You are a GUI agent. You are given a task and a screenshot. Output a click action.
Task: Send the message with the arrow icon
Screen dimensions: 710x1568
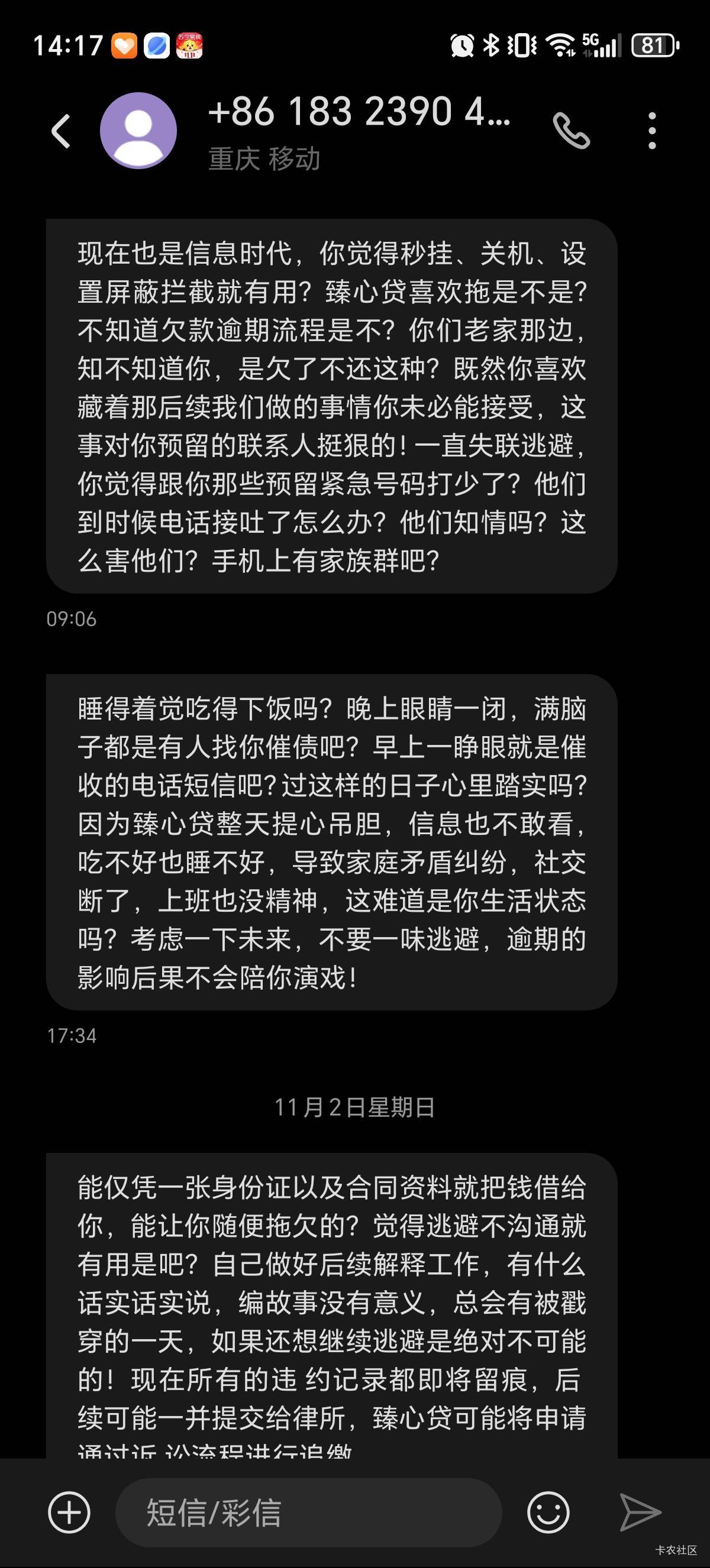[640, 1512]
